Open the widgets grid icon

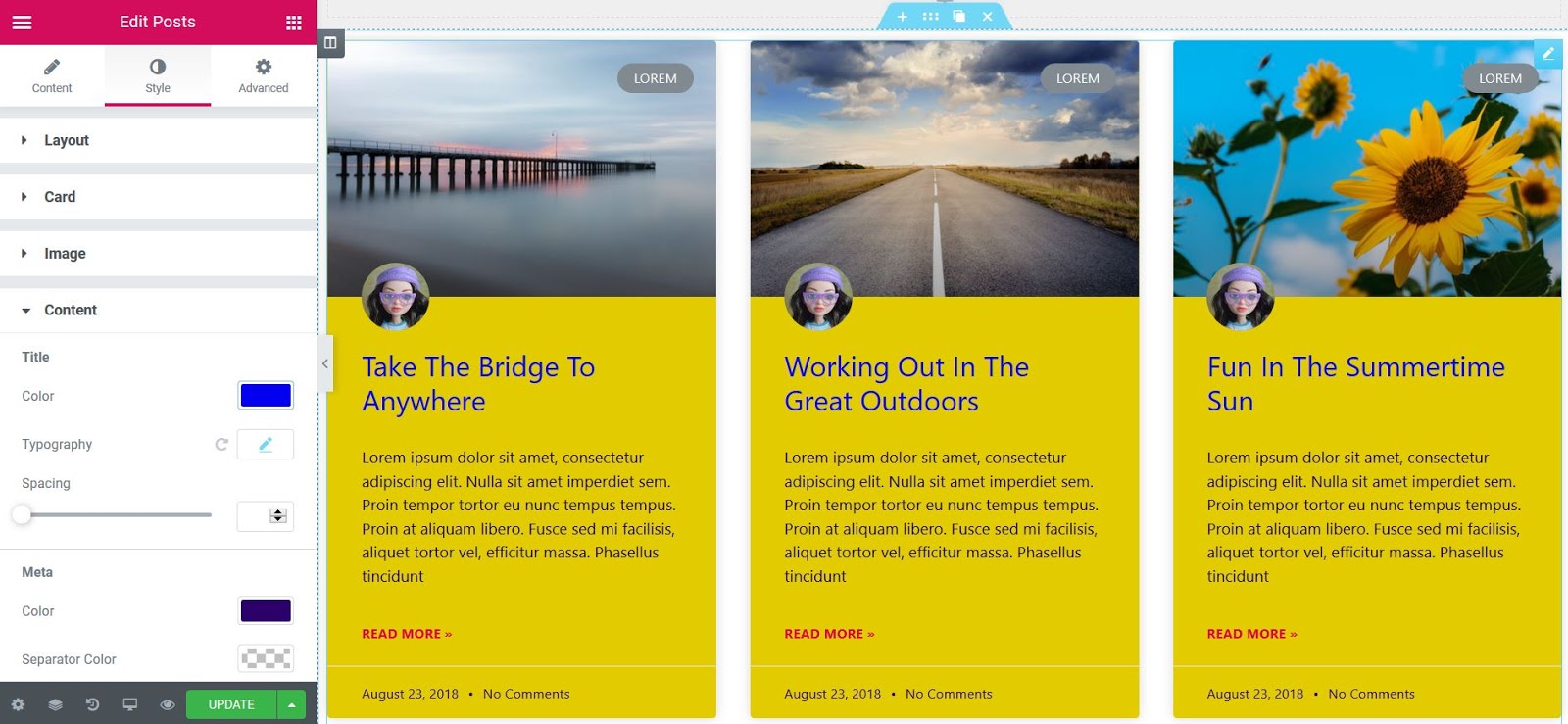[293, 23]
